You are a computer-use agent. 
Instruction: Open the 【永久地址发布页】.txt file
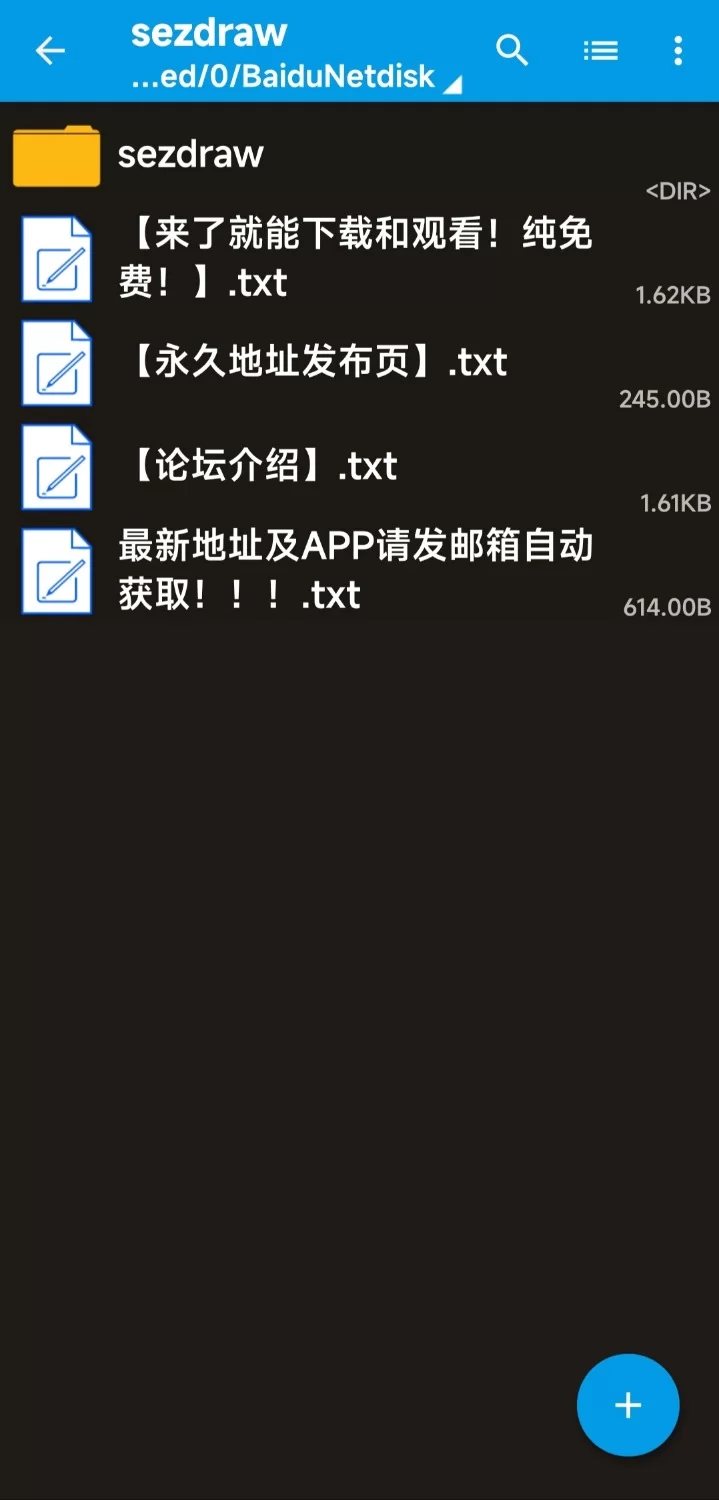pos(359,362)
